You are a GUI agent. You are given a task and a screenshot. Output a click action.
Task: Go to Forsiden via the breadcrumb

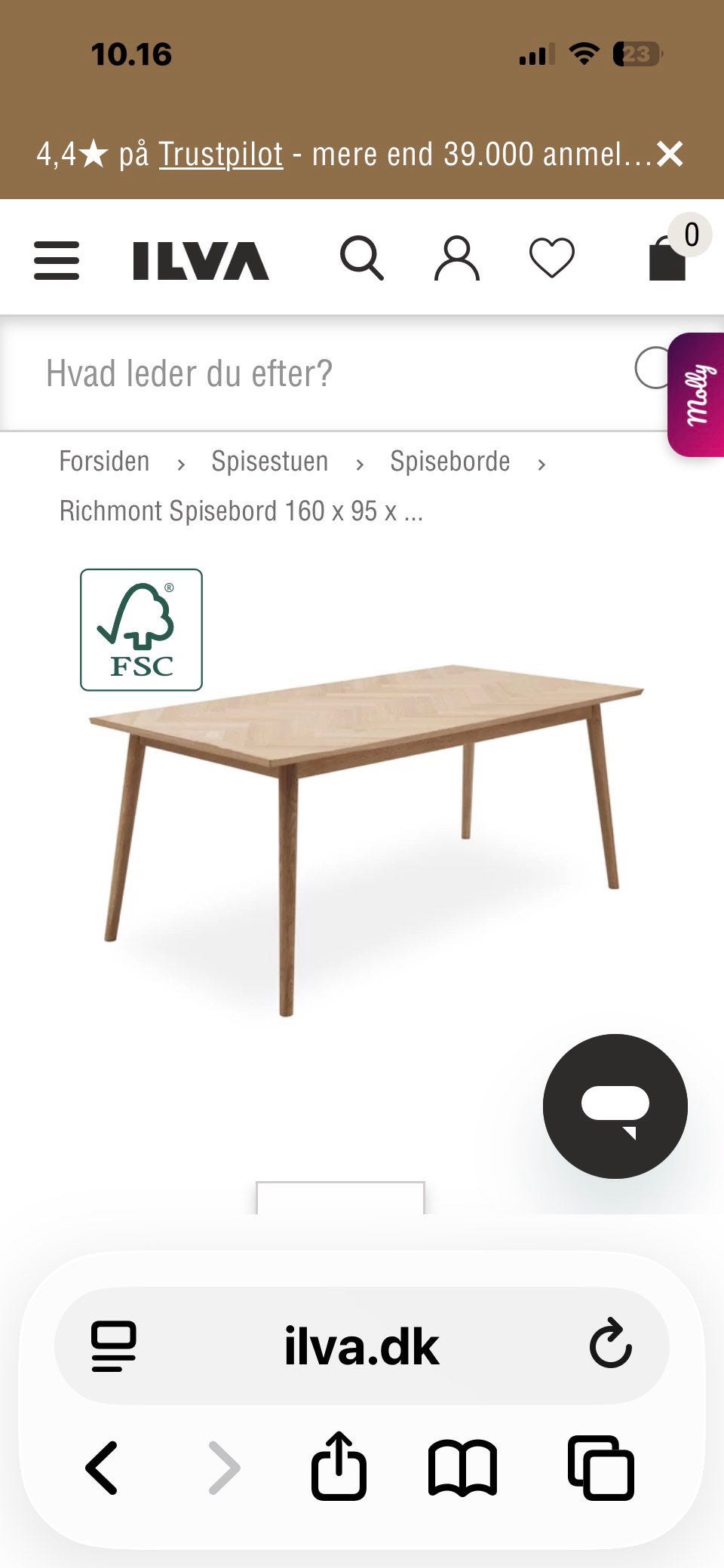(105, 461)
